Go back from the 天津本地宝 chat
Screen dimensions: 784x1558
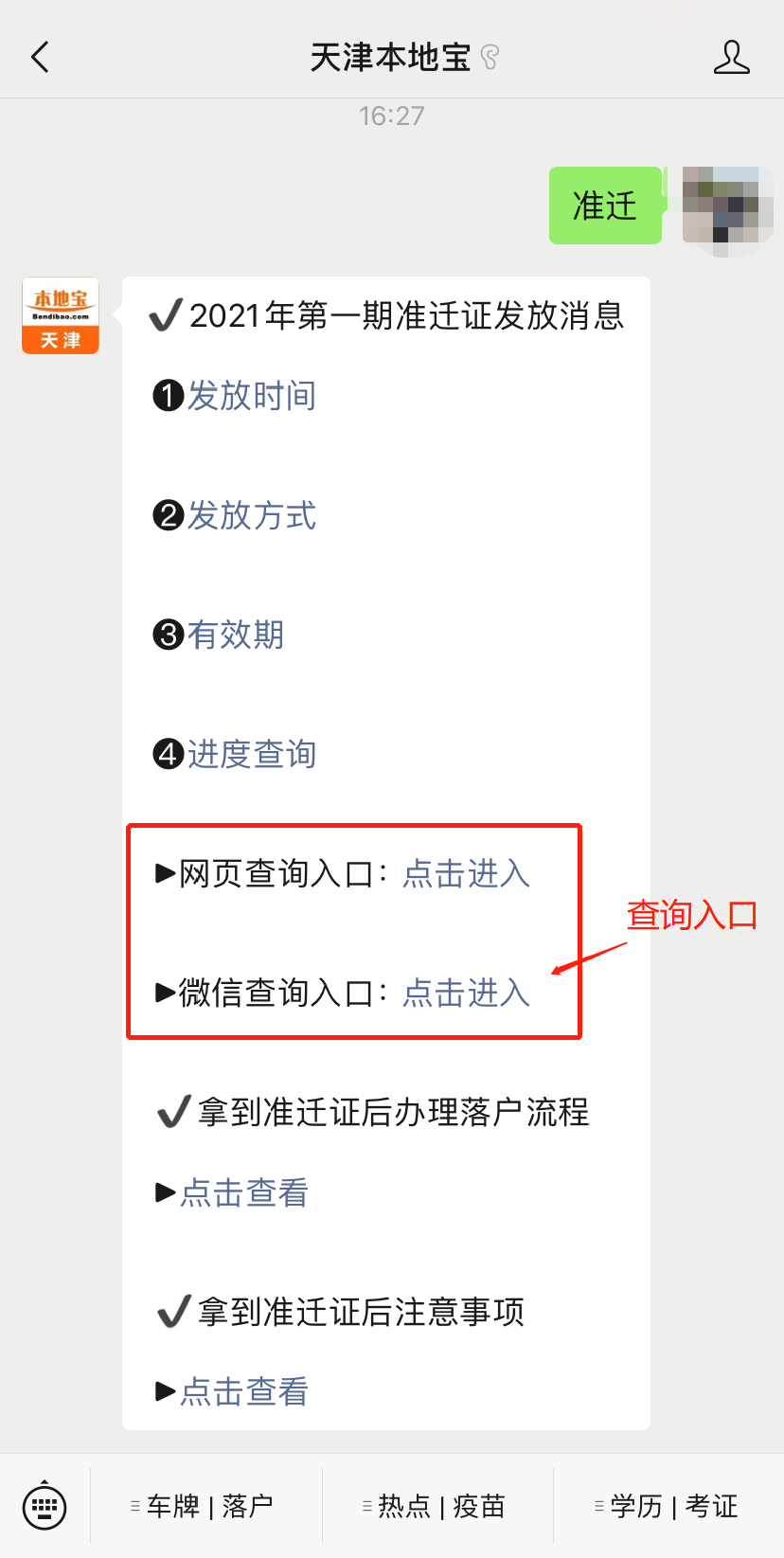[x=40, y=58]
